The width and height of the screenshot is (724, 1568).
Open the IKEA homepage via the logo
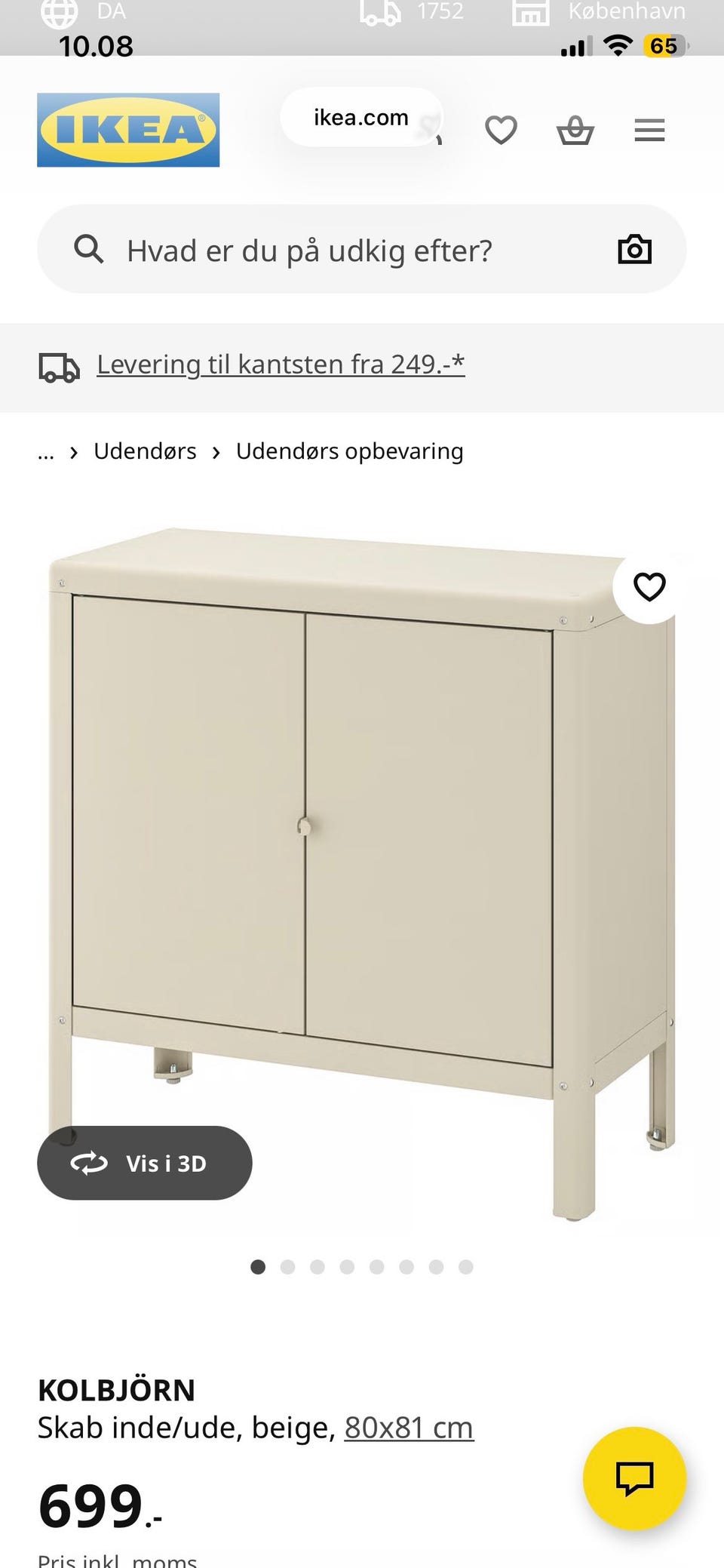(127, 130)
